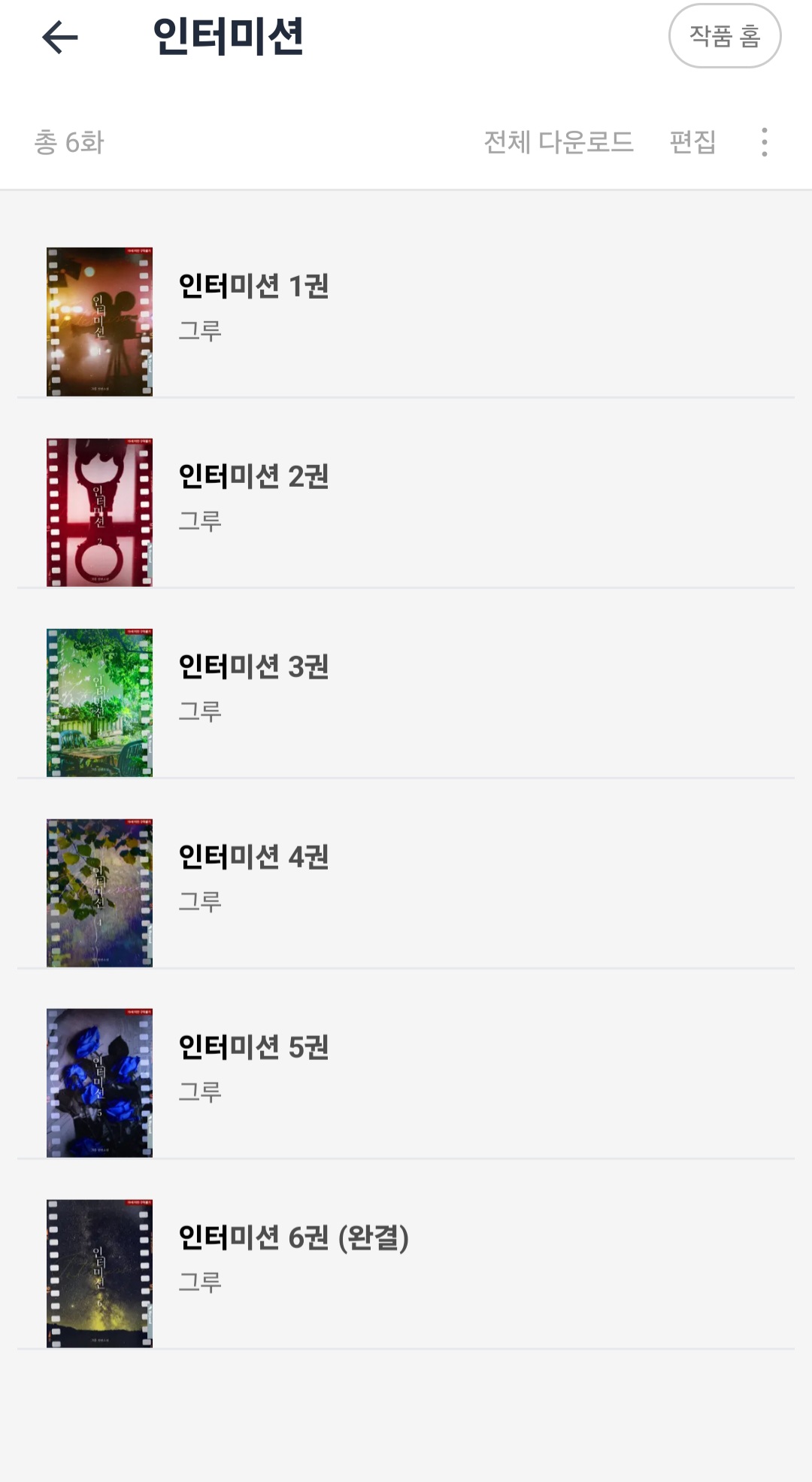The height and width of the screenshot is (1482, 812).
Task: Tap 전체 다운로드 to download all
Action: [x=559, y=141]
